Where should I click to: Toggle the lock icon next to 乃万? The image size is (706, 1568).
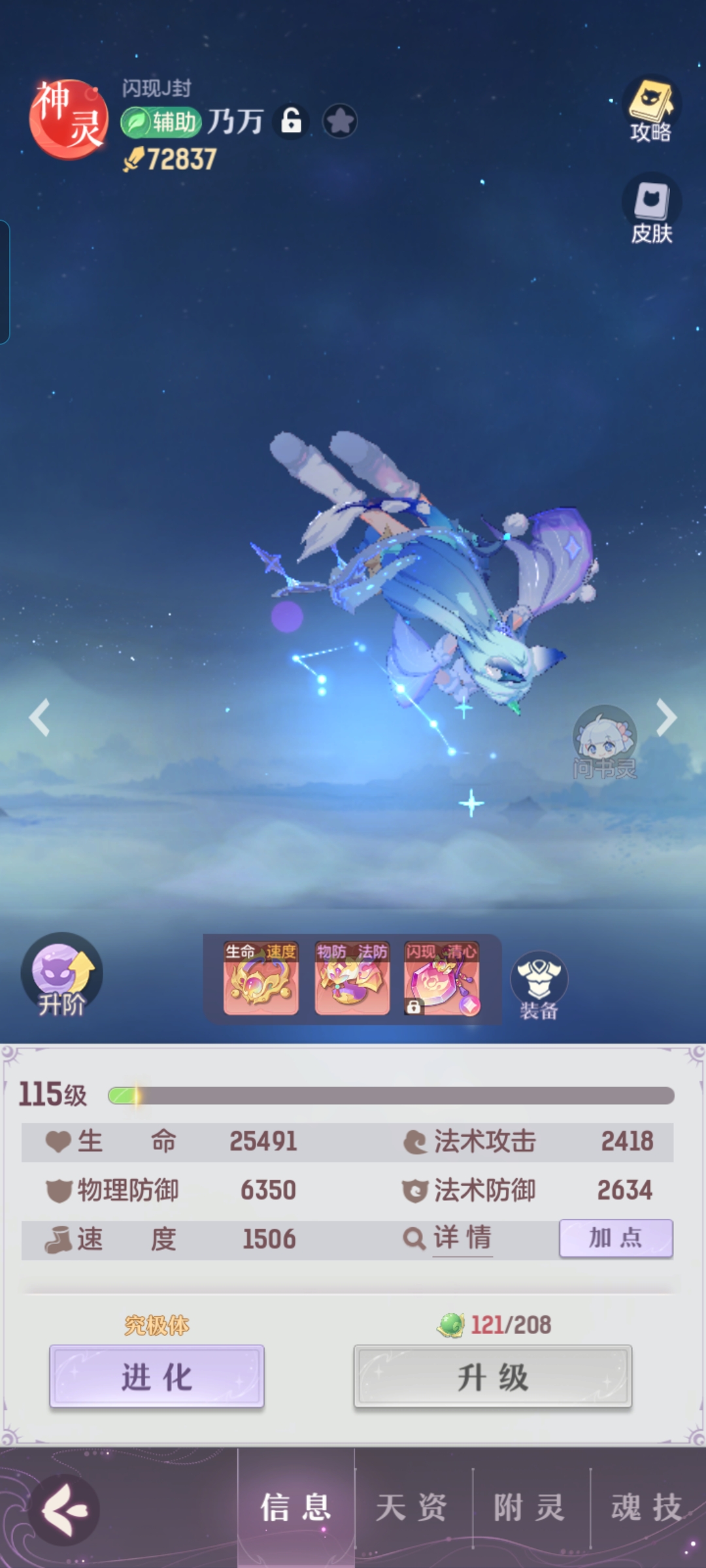coord(292,121)
